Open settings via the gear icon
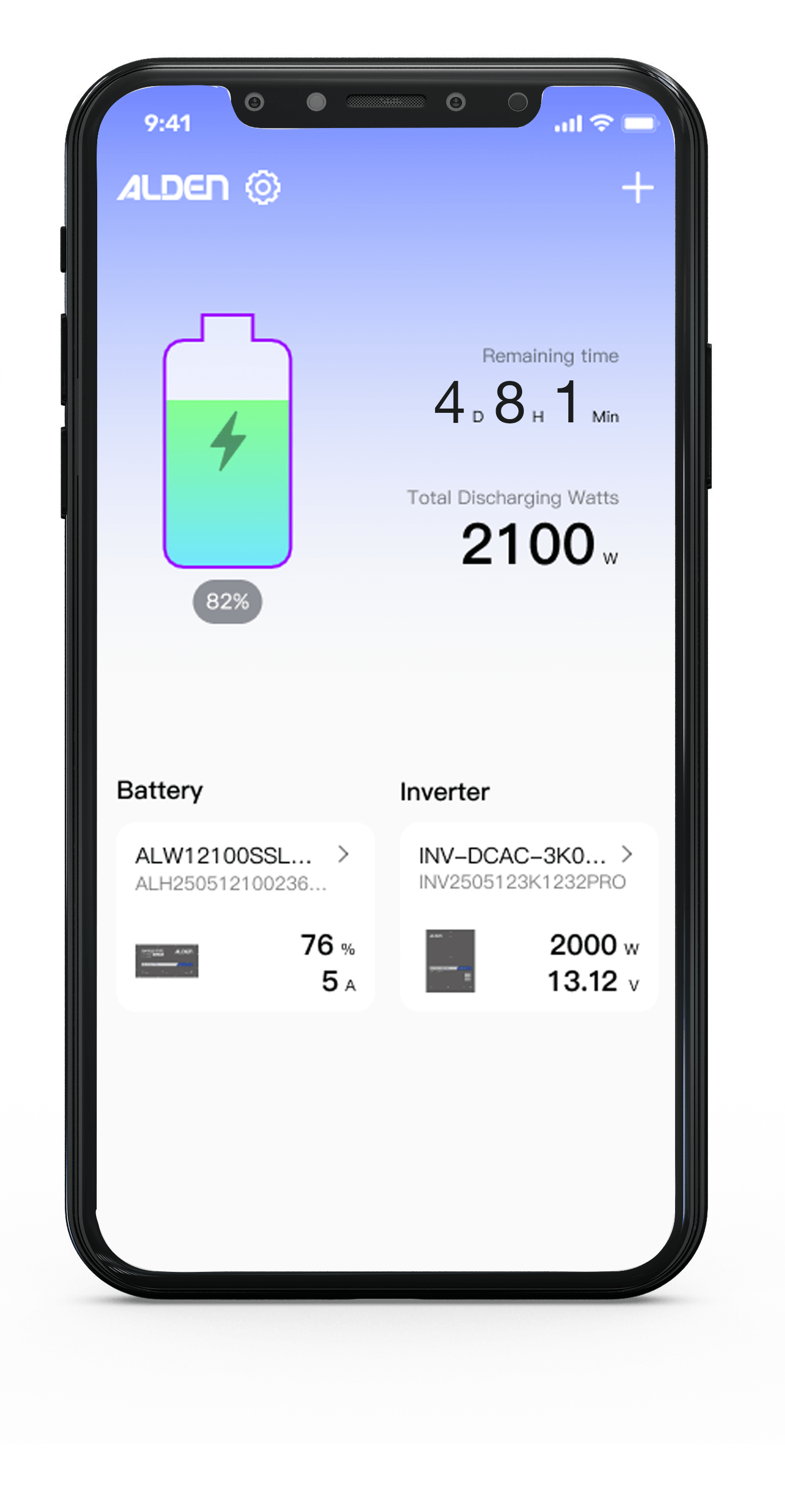Image resolution: width=785 pixels, height=1512 pixels. [262, 188]
